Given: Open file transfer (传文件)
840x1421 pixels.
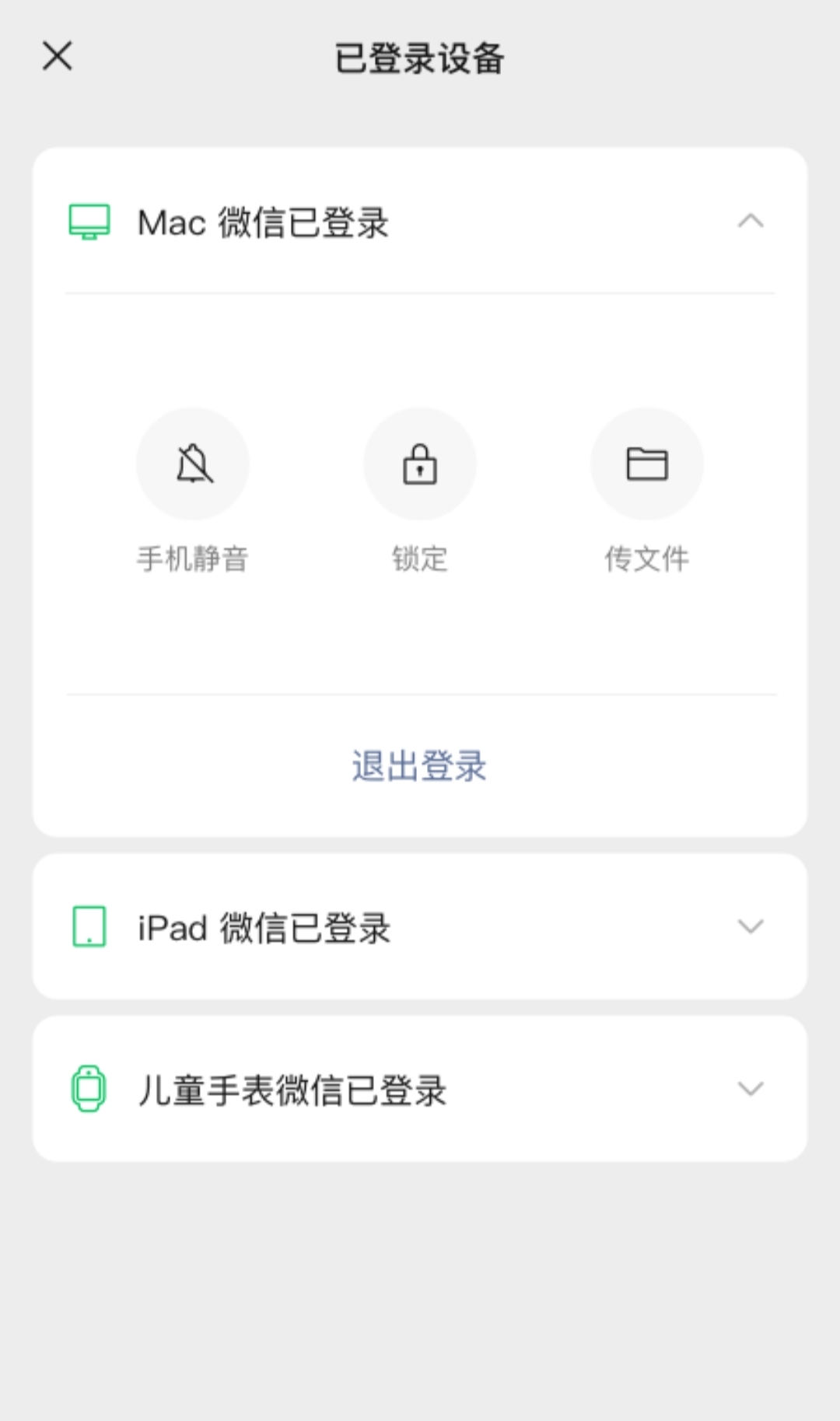Looking at the screenshot, I should [x=647, y=464].
